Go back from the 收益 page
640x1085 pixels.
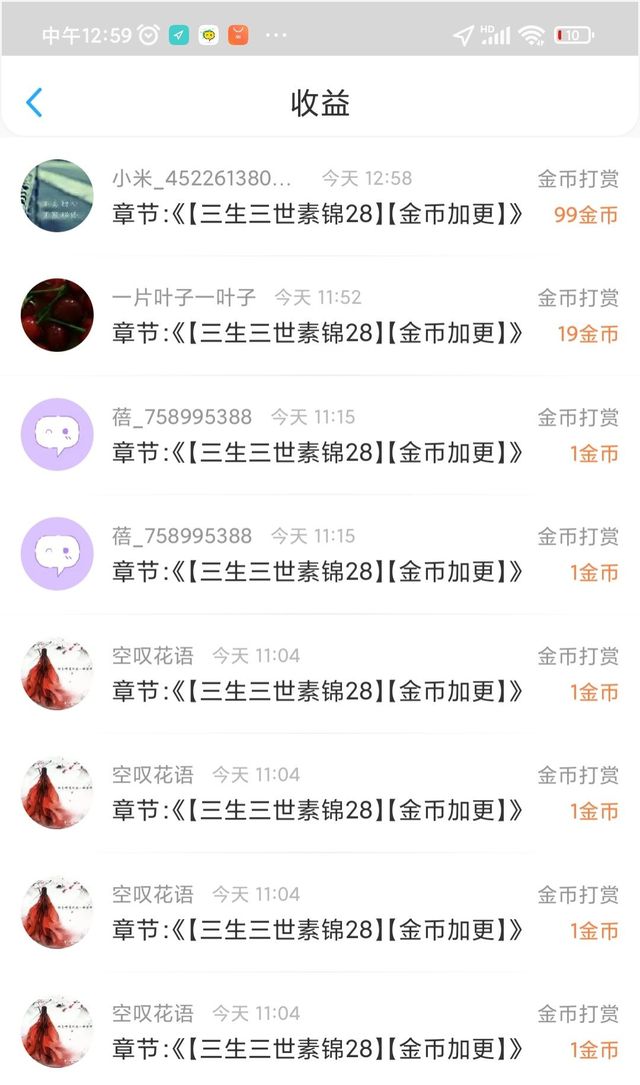point(35,102)
